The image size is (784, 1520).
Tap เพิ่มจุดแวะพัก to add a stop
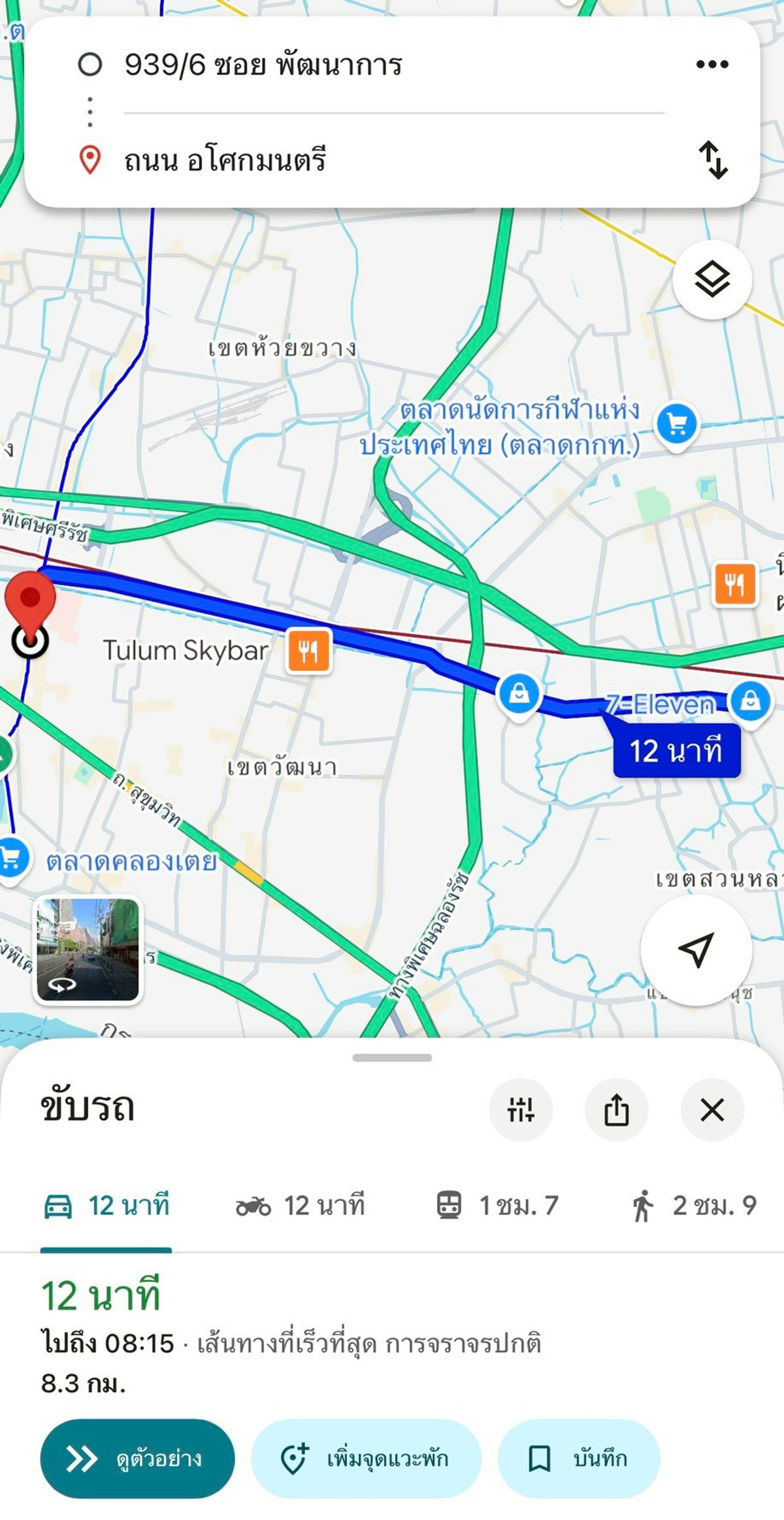pyautogui.click(x=366, y=1459)
